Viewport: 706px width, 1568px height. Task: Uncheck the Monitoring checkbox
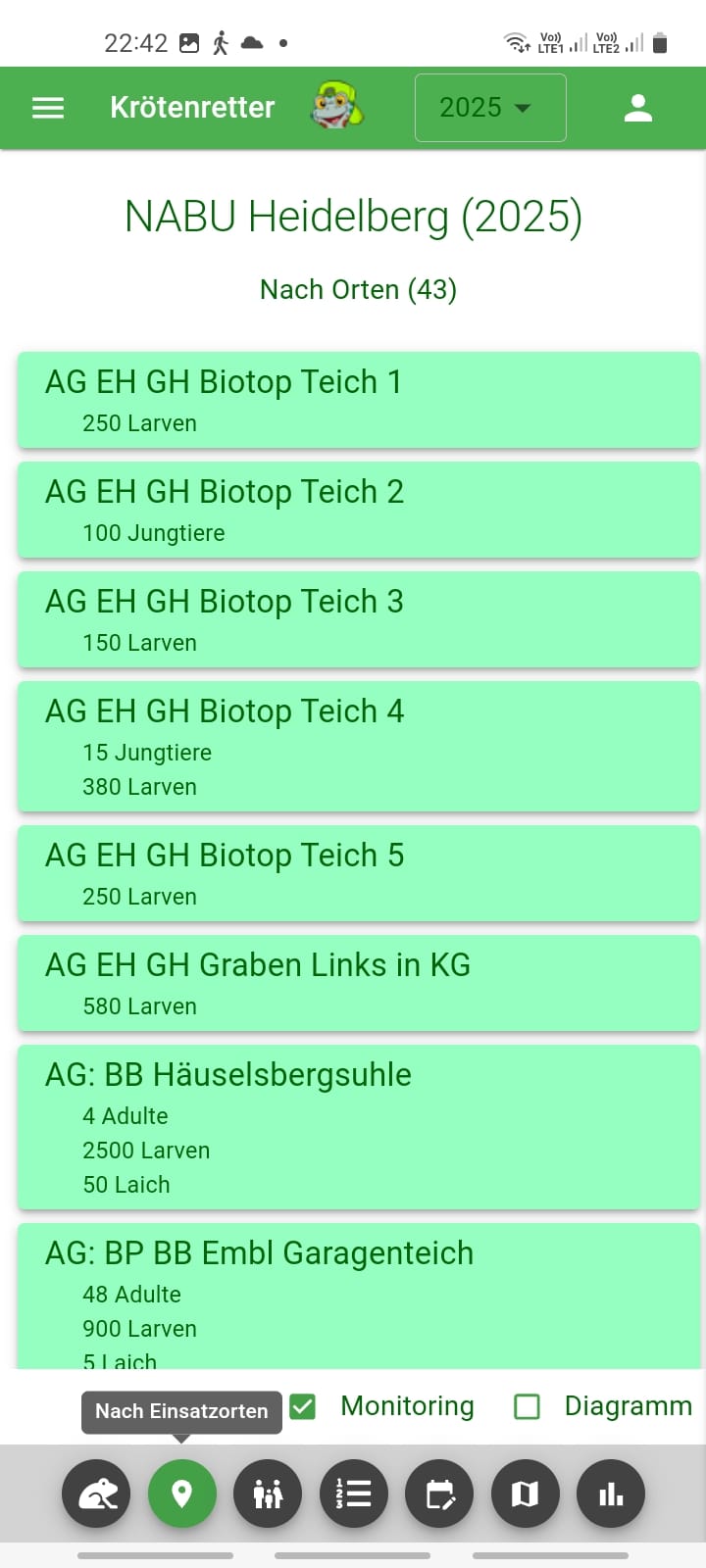[x=303, y=1407]
